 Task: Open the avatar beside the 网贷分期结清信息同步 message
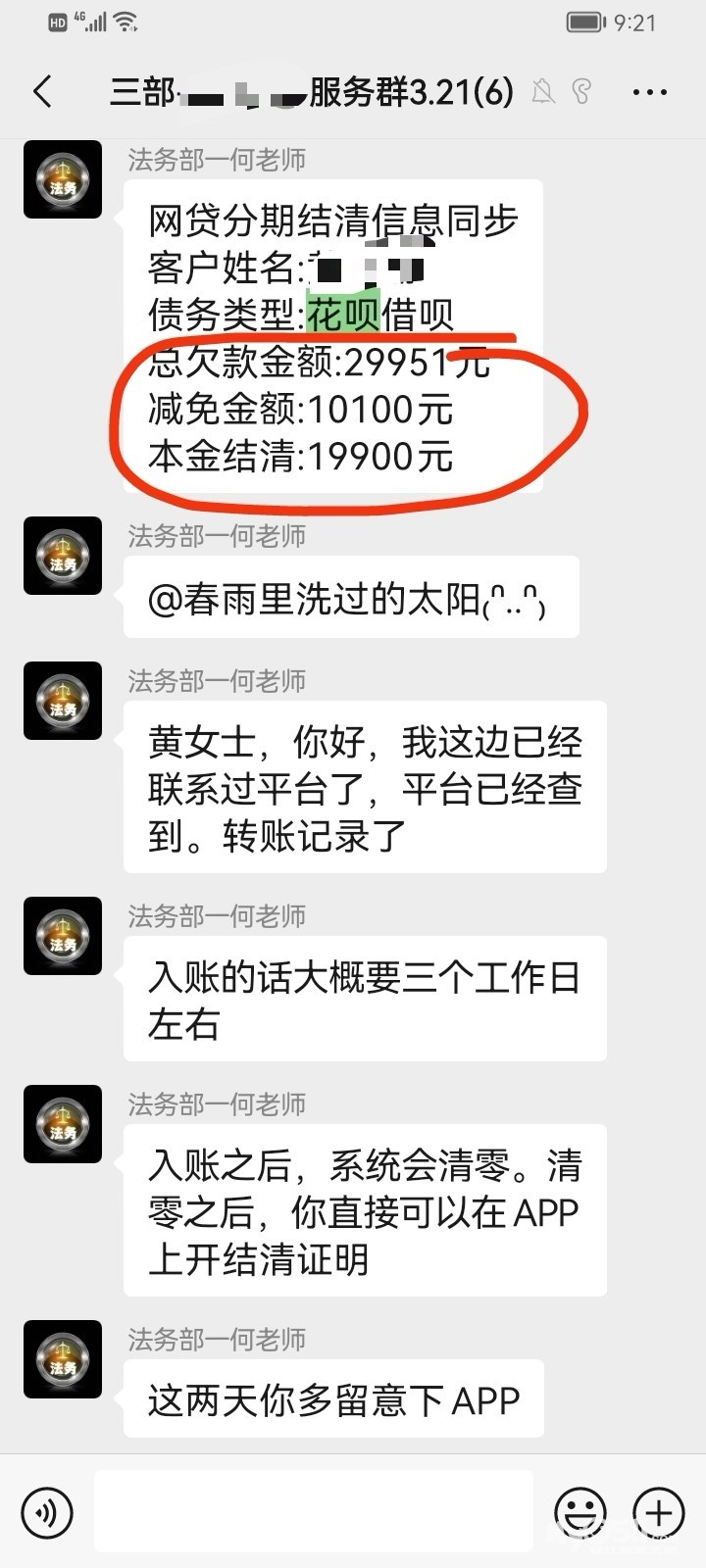coord(63,179)
